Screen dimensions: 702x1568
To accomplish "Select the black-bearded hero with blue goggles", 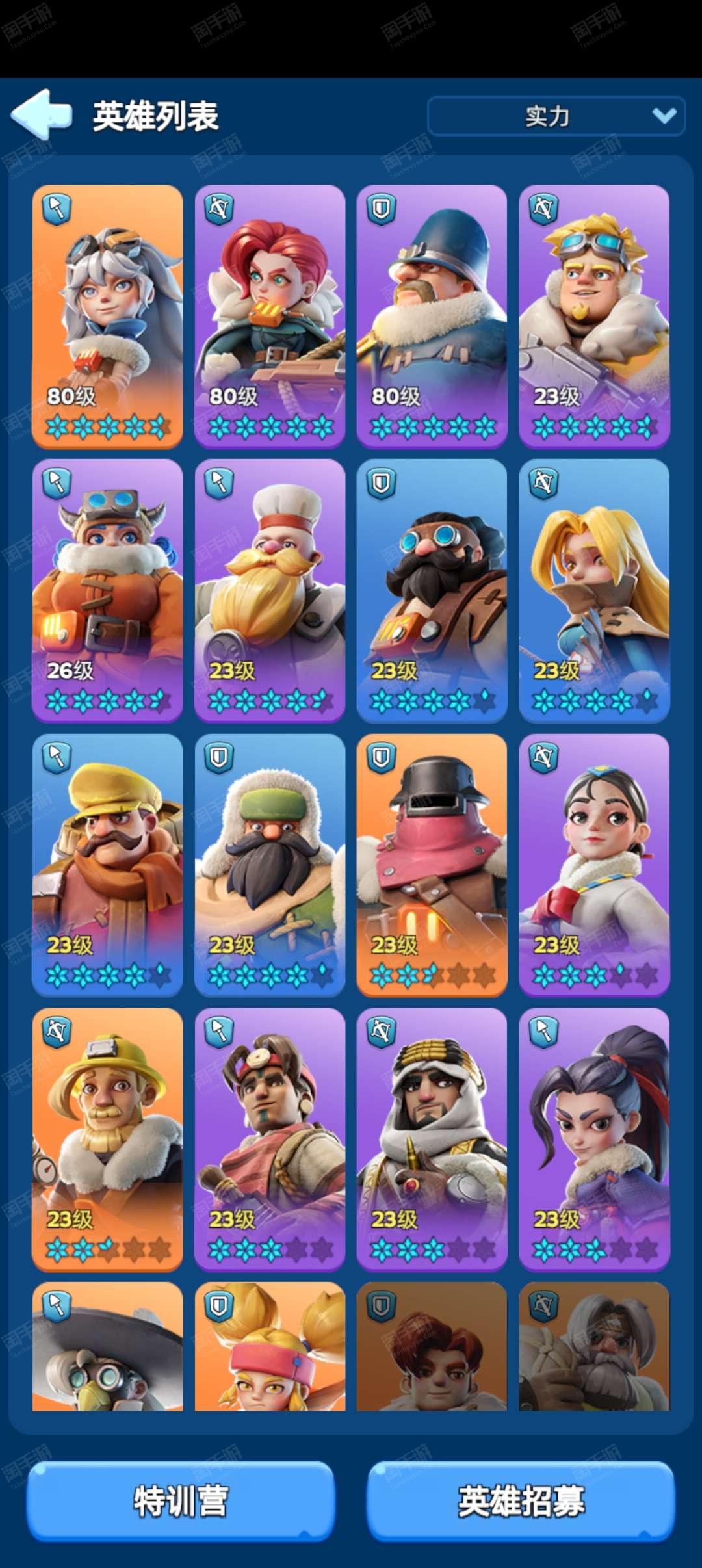I will (432, 591).
